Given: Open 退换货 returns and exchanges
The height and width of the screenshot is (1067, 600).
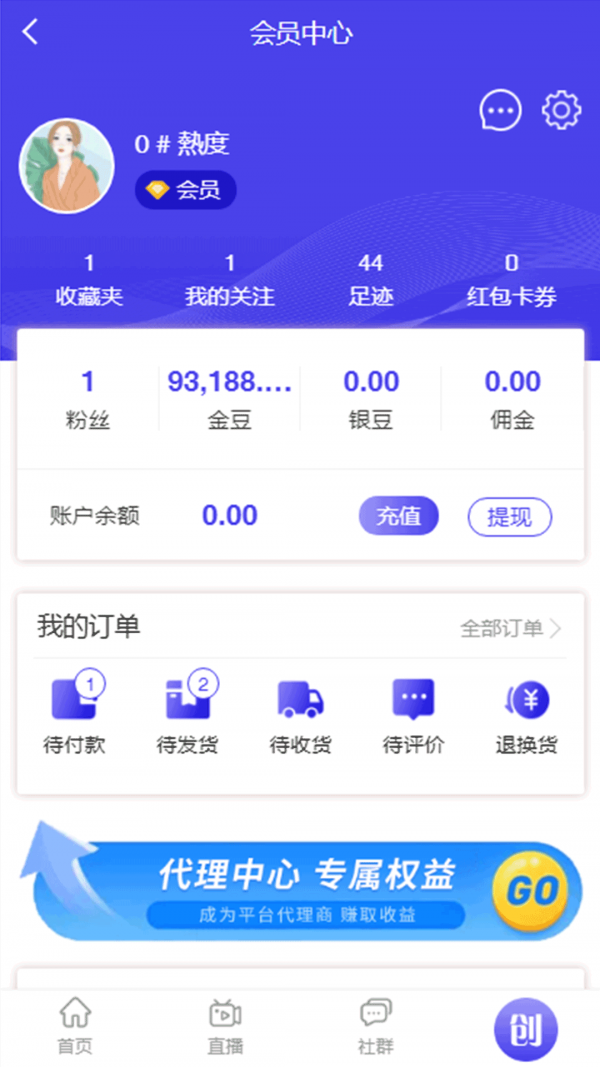Looking at the screenshot, I should click(526, 714).
